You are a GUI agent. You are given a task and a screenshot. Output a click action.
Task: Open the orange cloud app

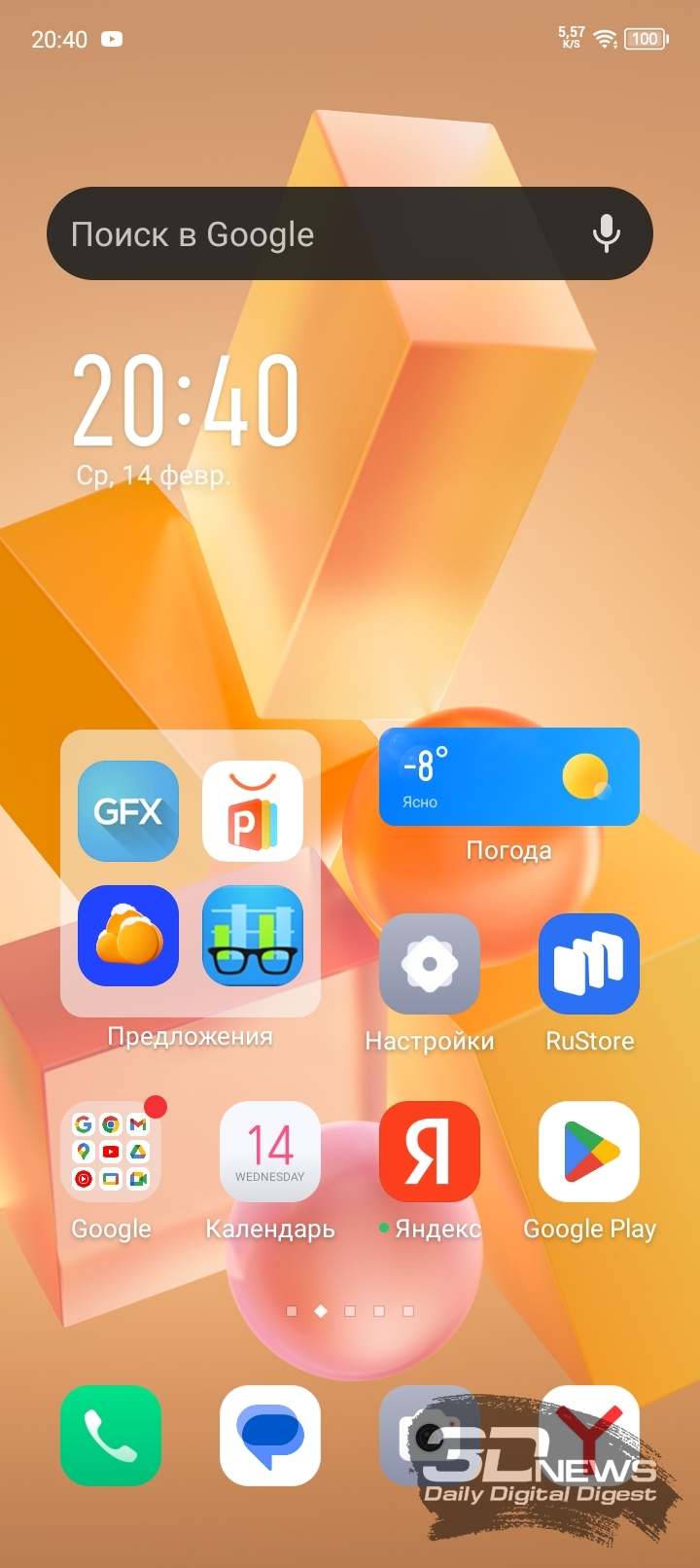point(128,936)
